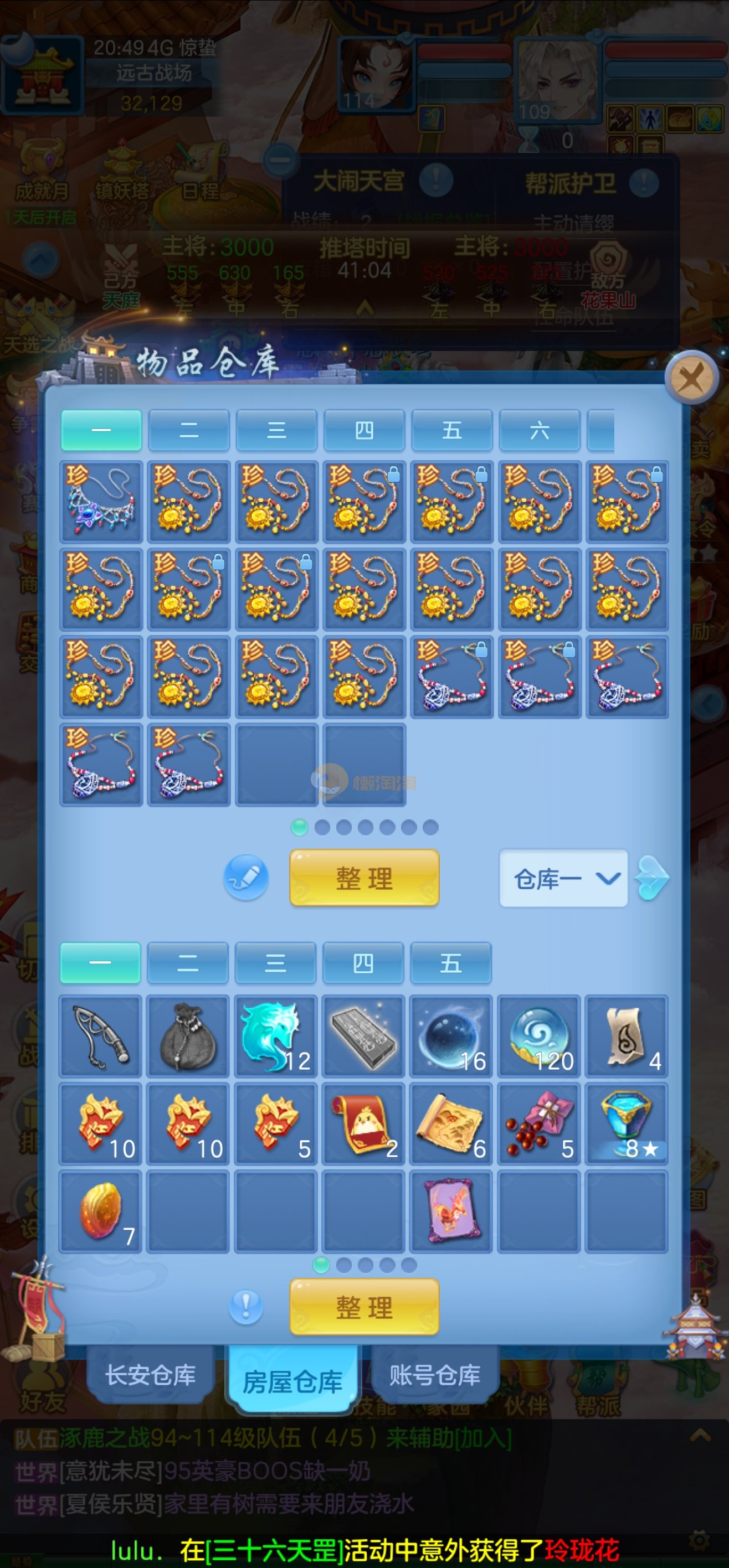The width and height of the screenshot is (729, 1568).
Task: Close the 物品仓库 window
Action: tap(691, 379)
